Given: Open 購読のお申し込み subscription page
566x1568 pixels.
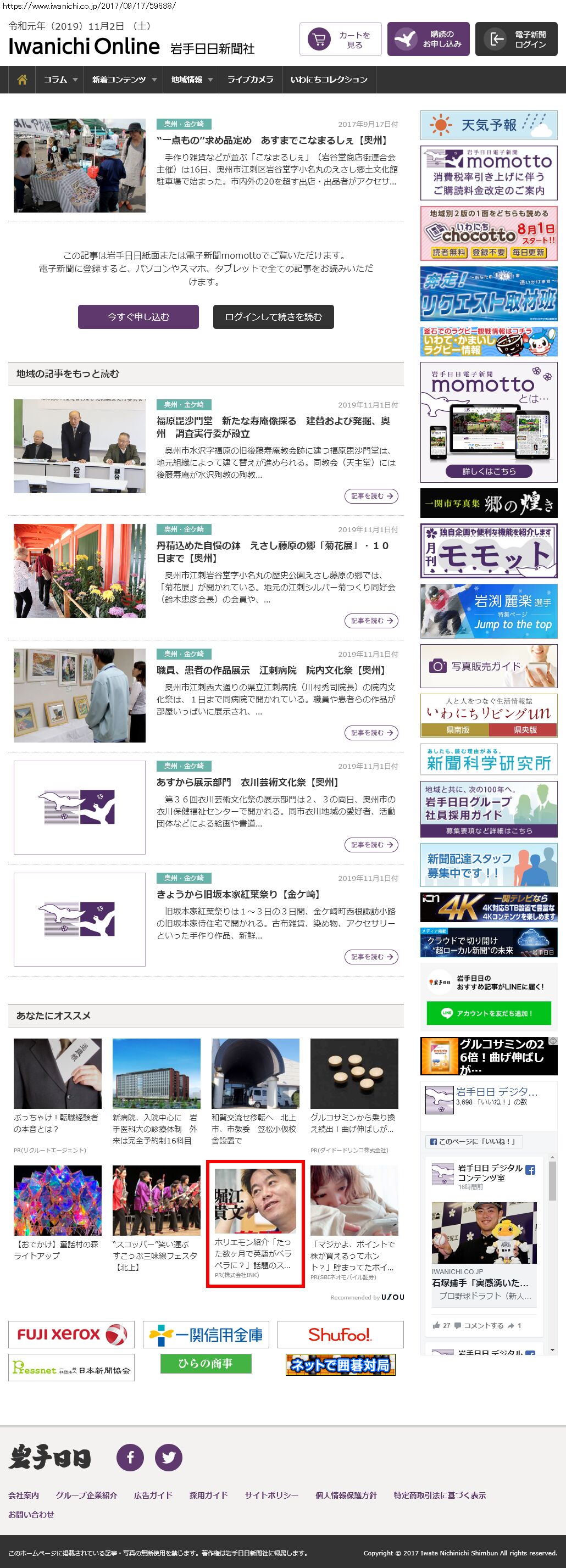Looking at the screenshot, I should coord(428,40).
